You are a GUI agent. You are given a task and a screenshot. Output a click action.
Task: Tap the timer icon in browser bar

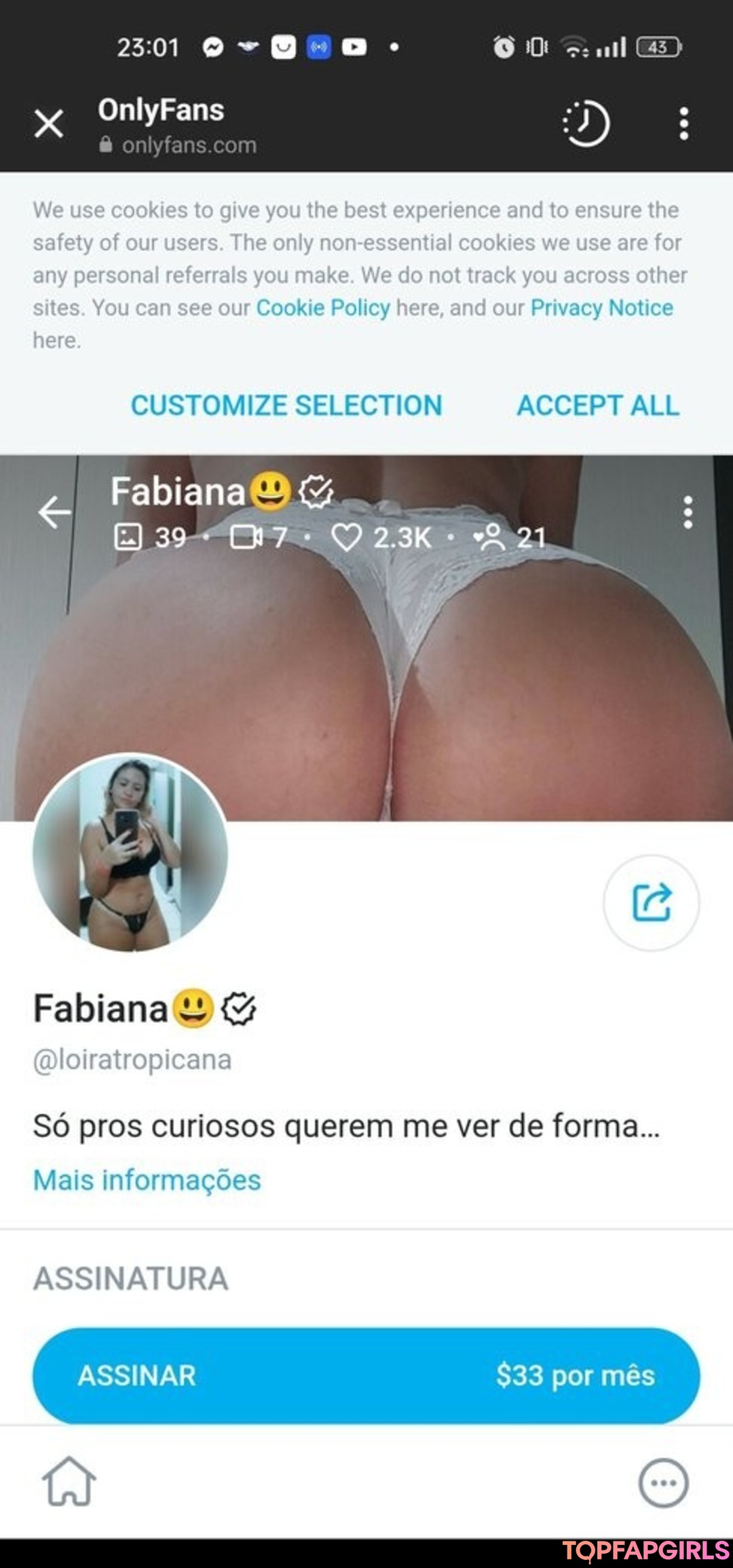586,123
